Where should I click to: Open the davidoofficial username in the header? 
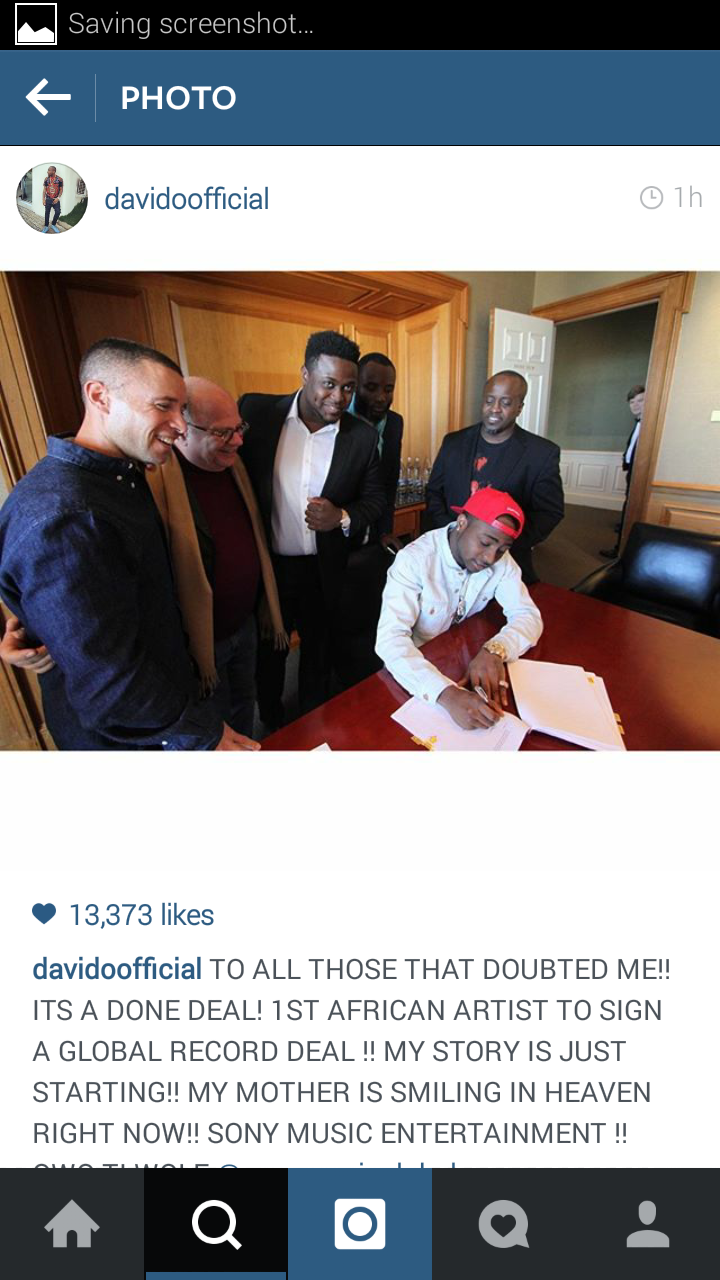click(187, 198)
